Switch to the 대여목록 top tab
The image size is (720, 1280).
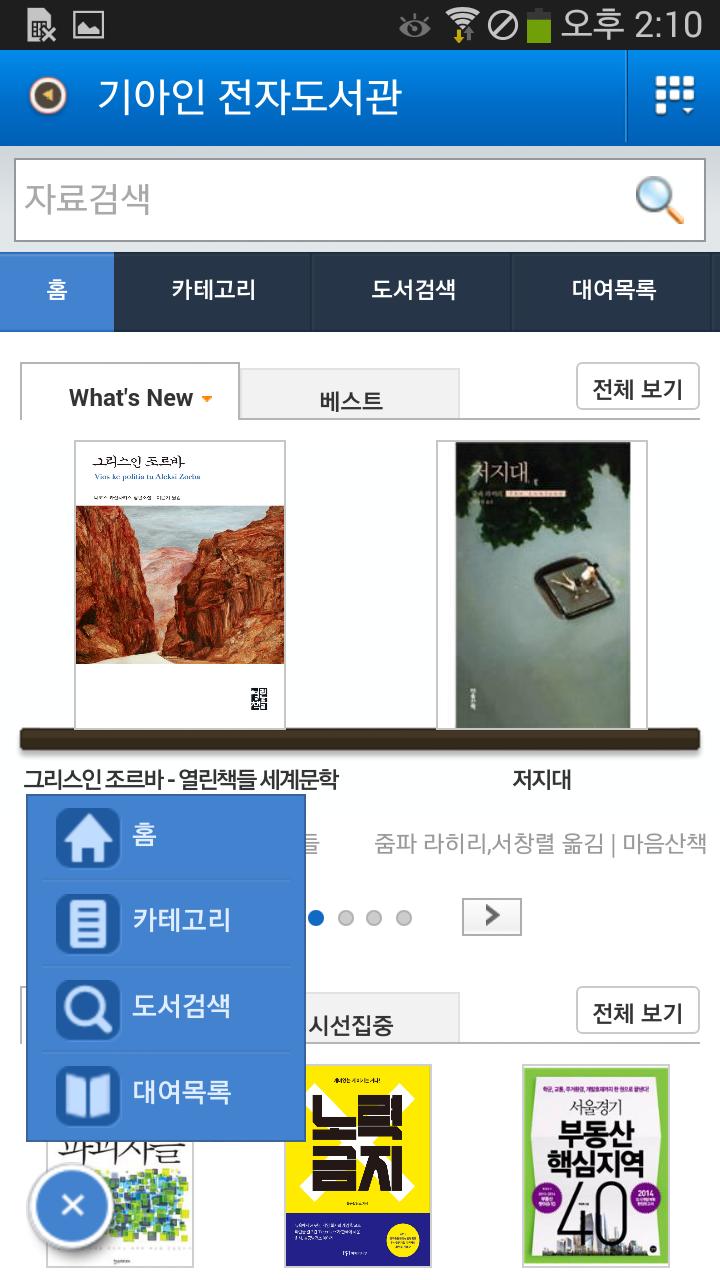point(613,291)
